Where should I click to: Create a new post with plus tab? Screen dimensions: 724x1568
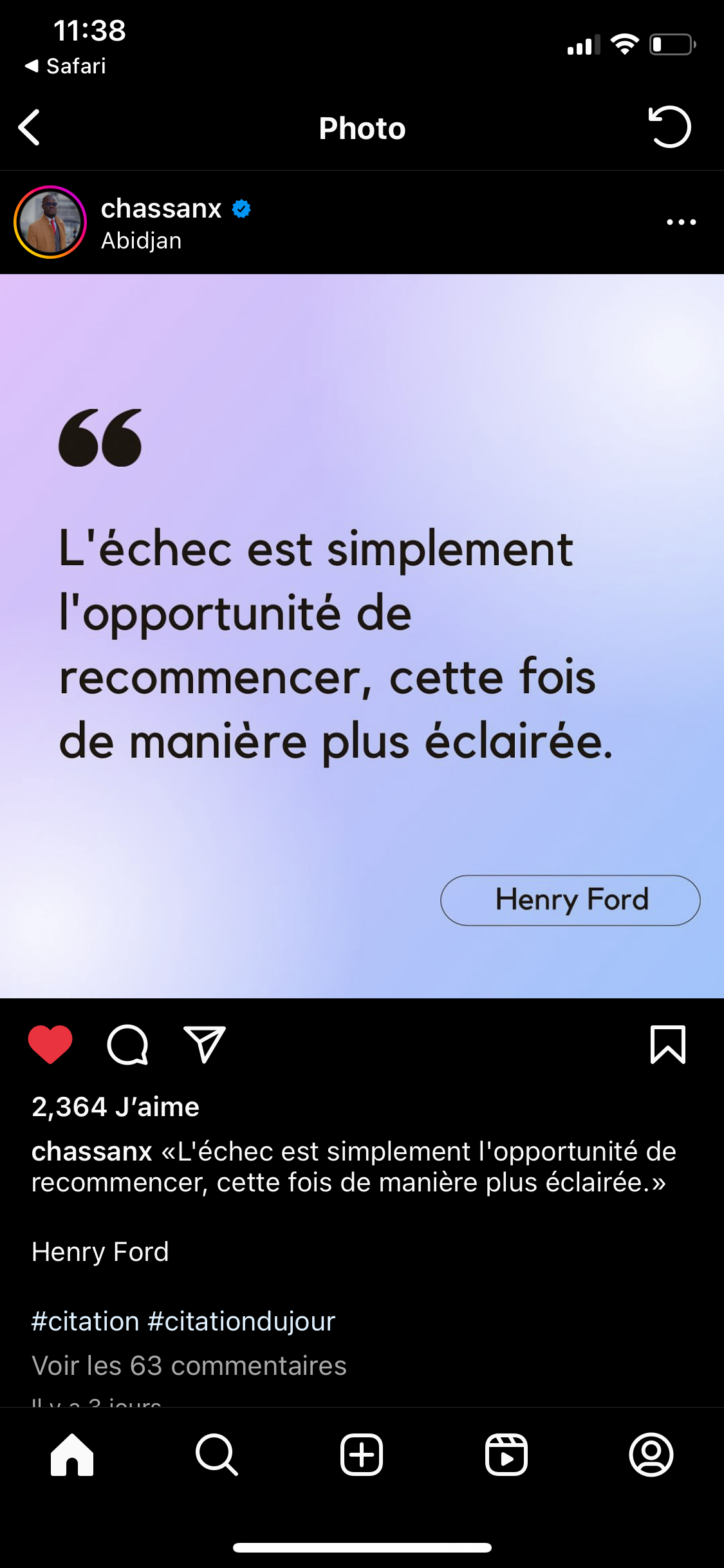[x=362, y=1455]
